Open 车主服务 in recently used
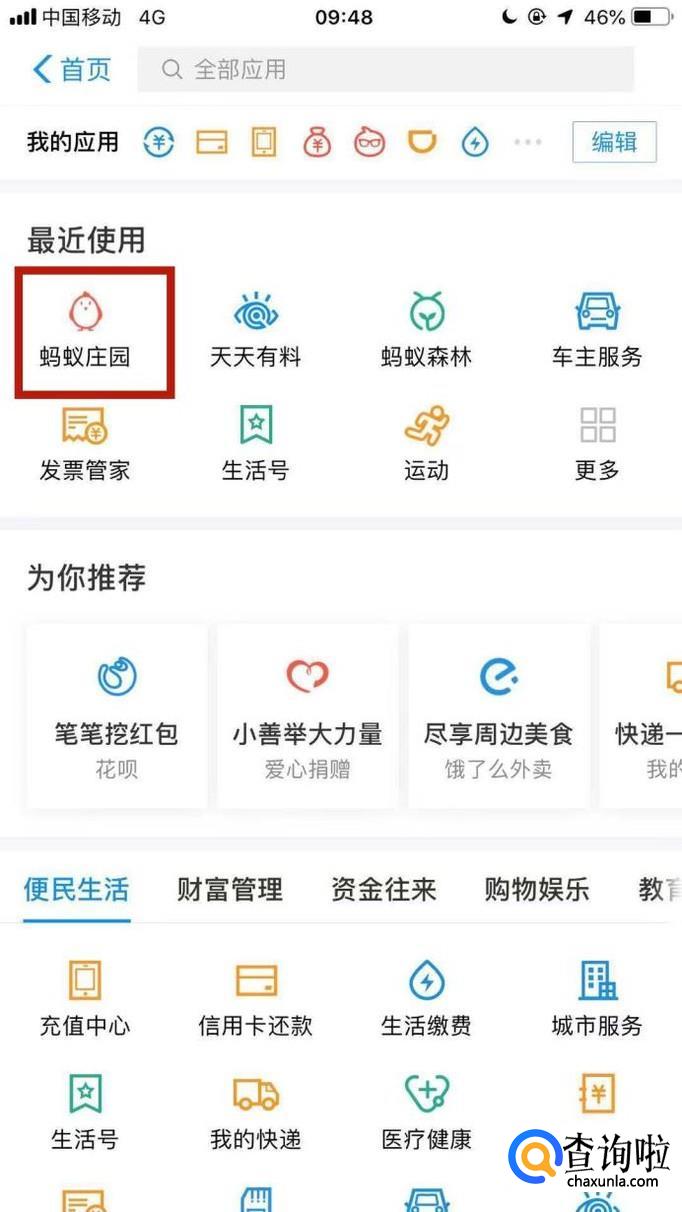The width and height of the screenshot is (682, 1212). click(x=597, y=331)
